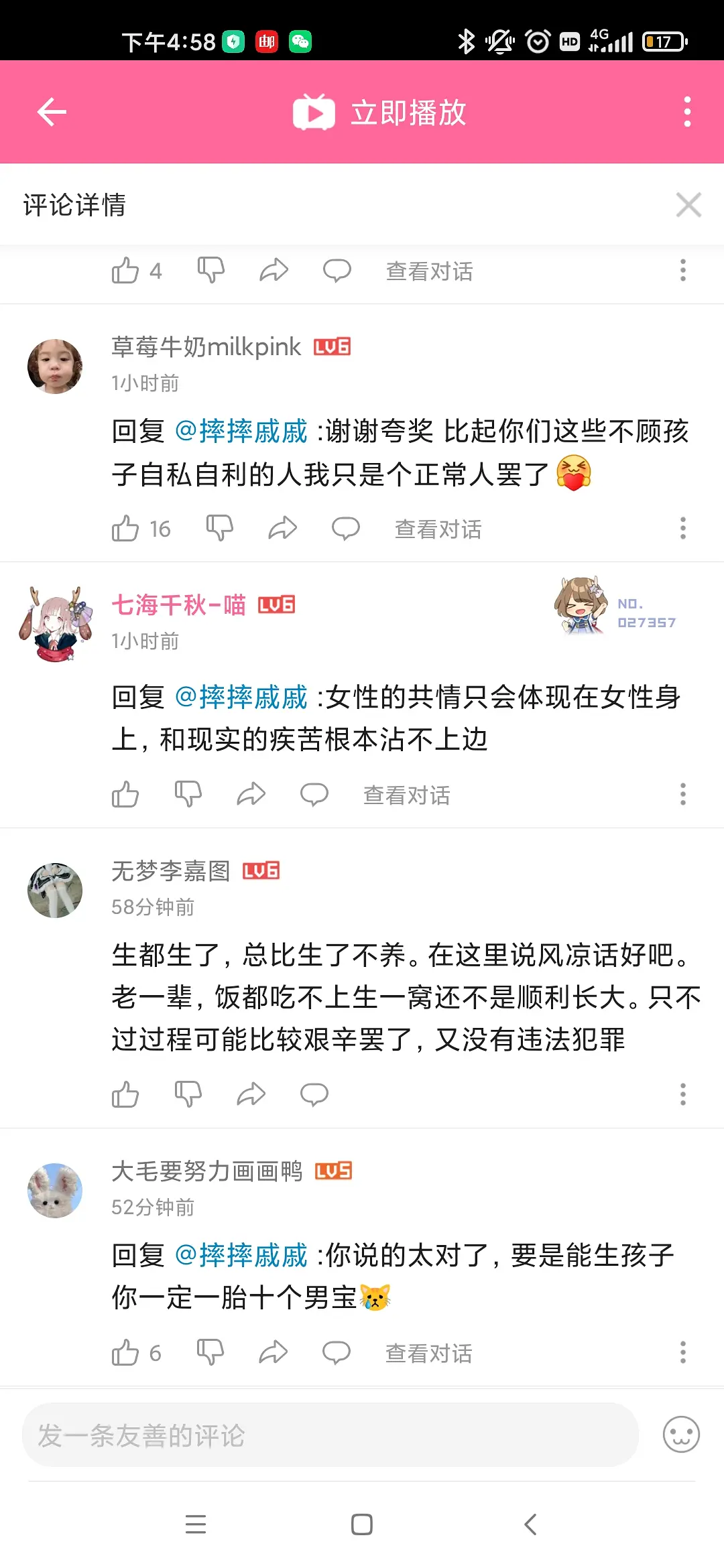The image size is (724, 1568).
Task: Tap @摔摔戚戚 mention in 大毛要努力画画鸭's reply
Action: click(x=241, y=1255)
